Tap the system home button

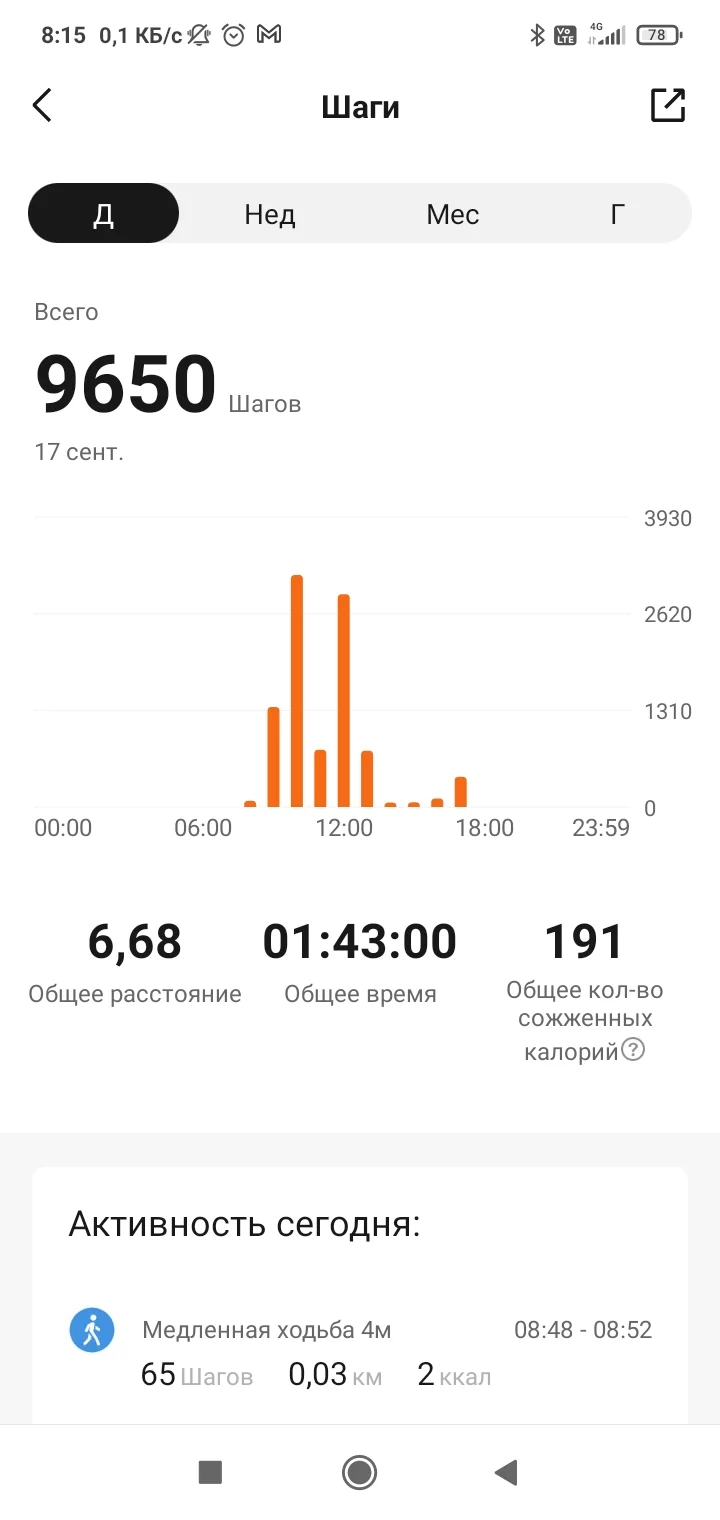pos(359,1472)
